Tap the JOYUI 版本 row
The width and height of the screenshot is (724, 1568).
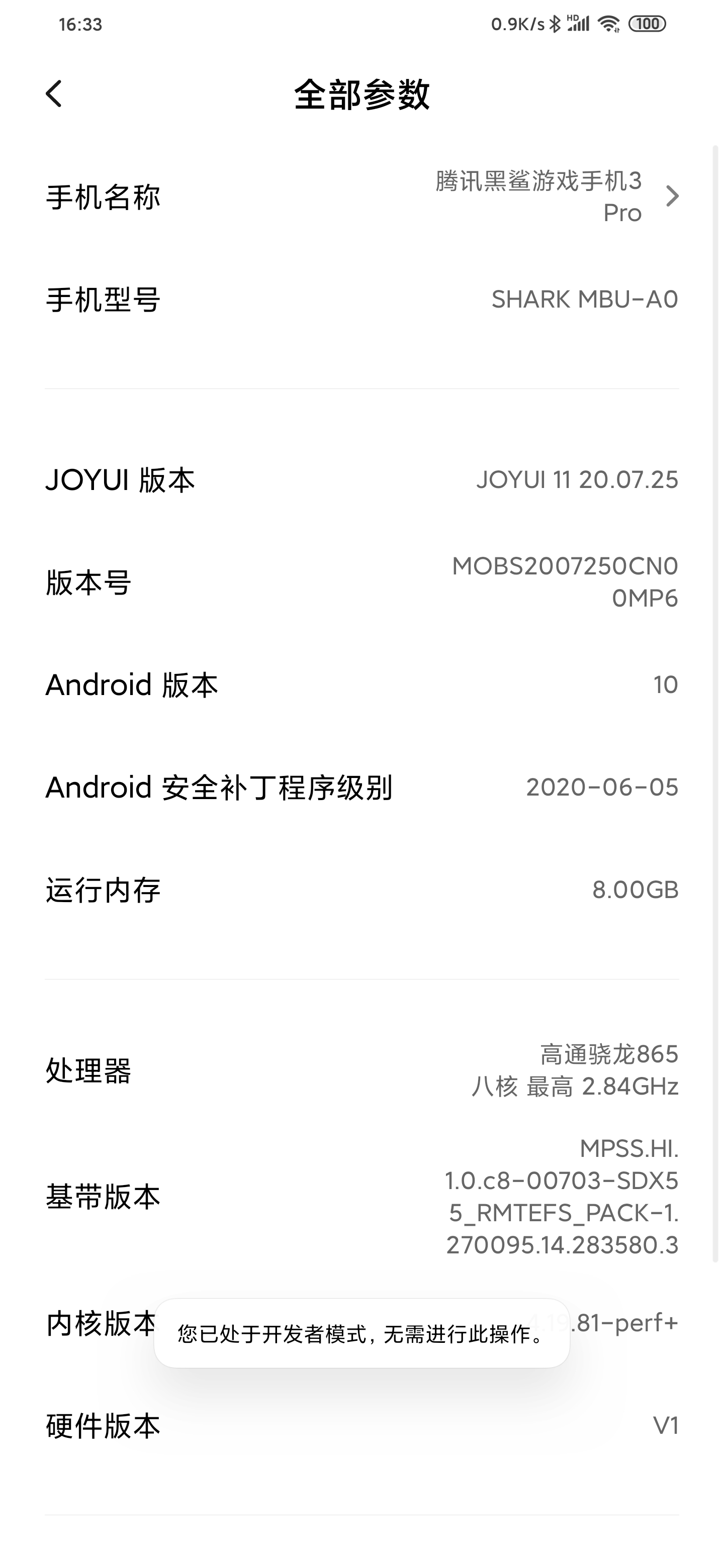[361, 479]
